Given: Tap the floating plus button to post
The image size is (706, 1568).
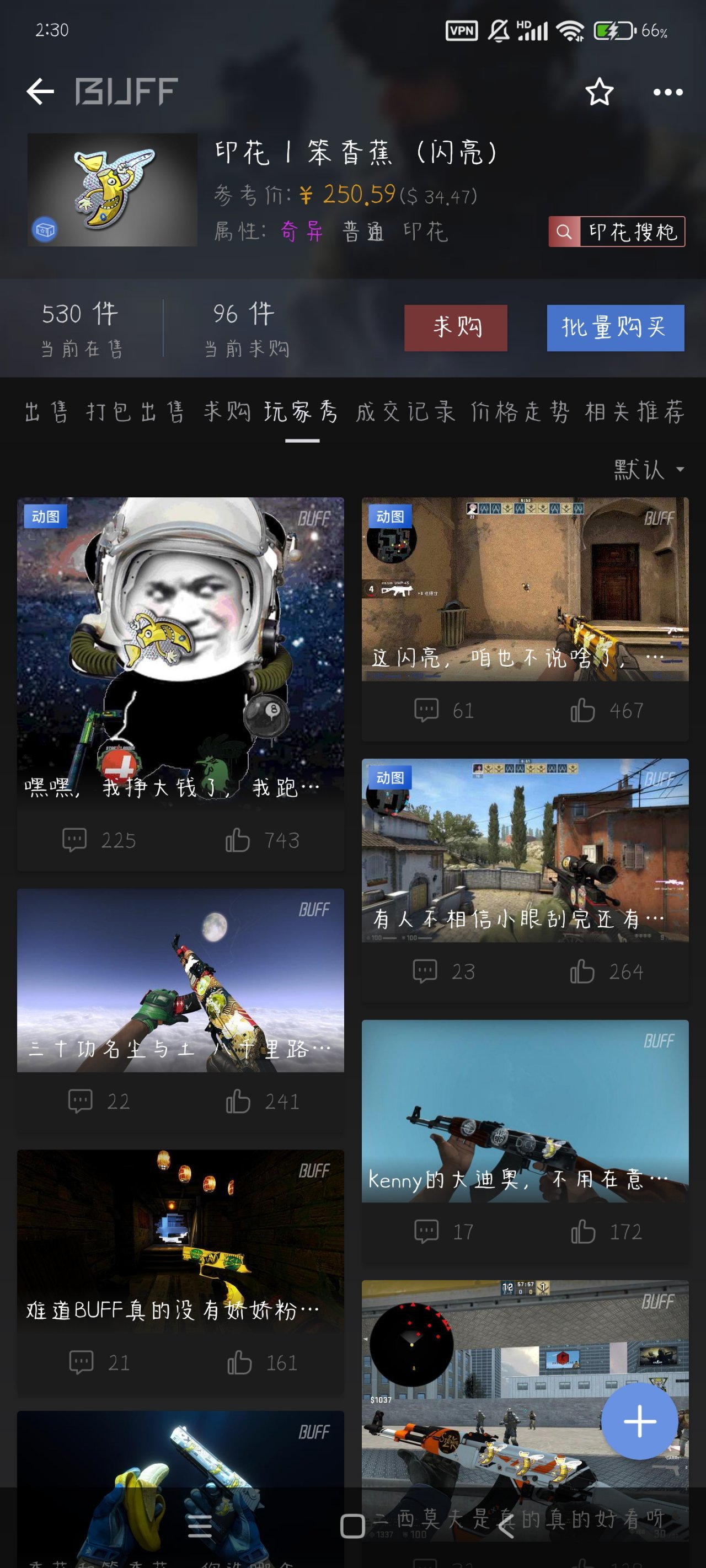Looking at the screenshot, I should click(x=640, y=1421).
